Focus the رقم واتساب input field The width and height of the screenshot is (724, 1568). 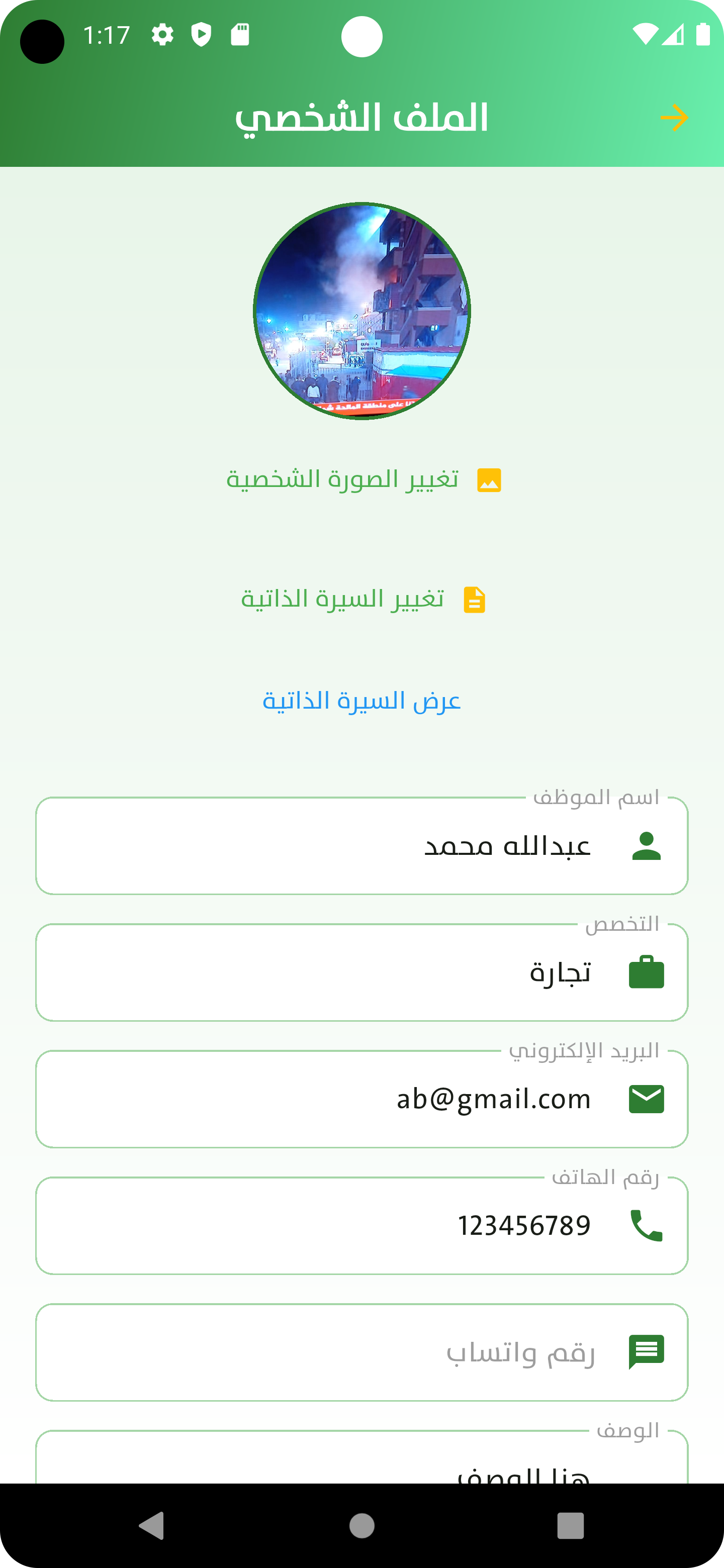361,1353
